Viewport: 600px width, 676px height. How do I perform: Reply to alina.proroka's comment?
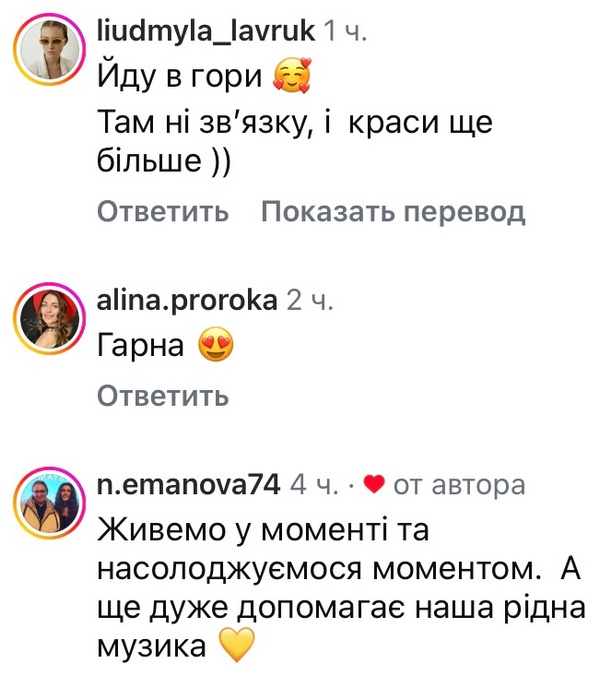pyautogui.click(x=163, y=397)
